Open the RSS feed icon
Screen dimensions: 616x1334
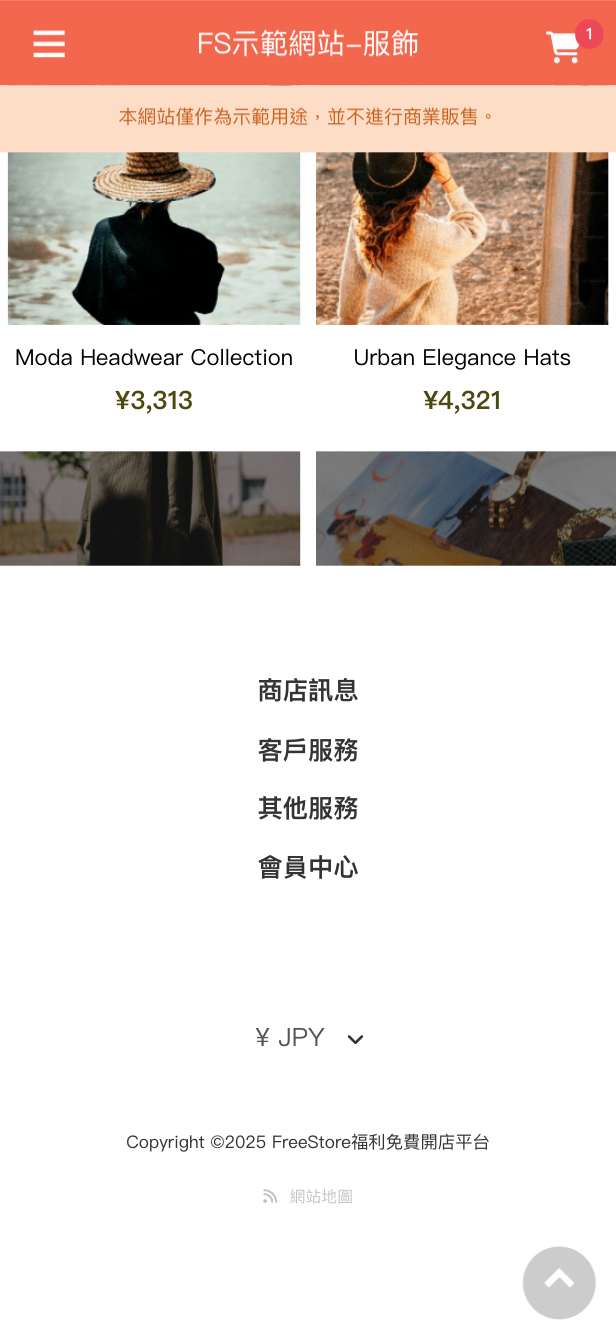coord(269,1196)
